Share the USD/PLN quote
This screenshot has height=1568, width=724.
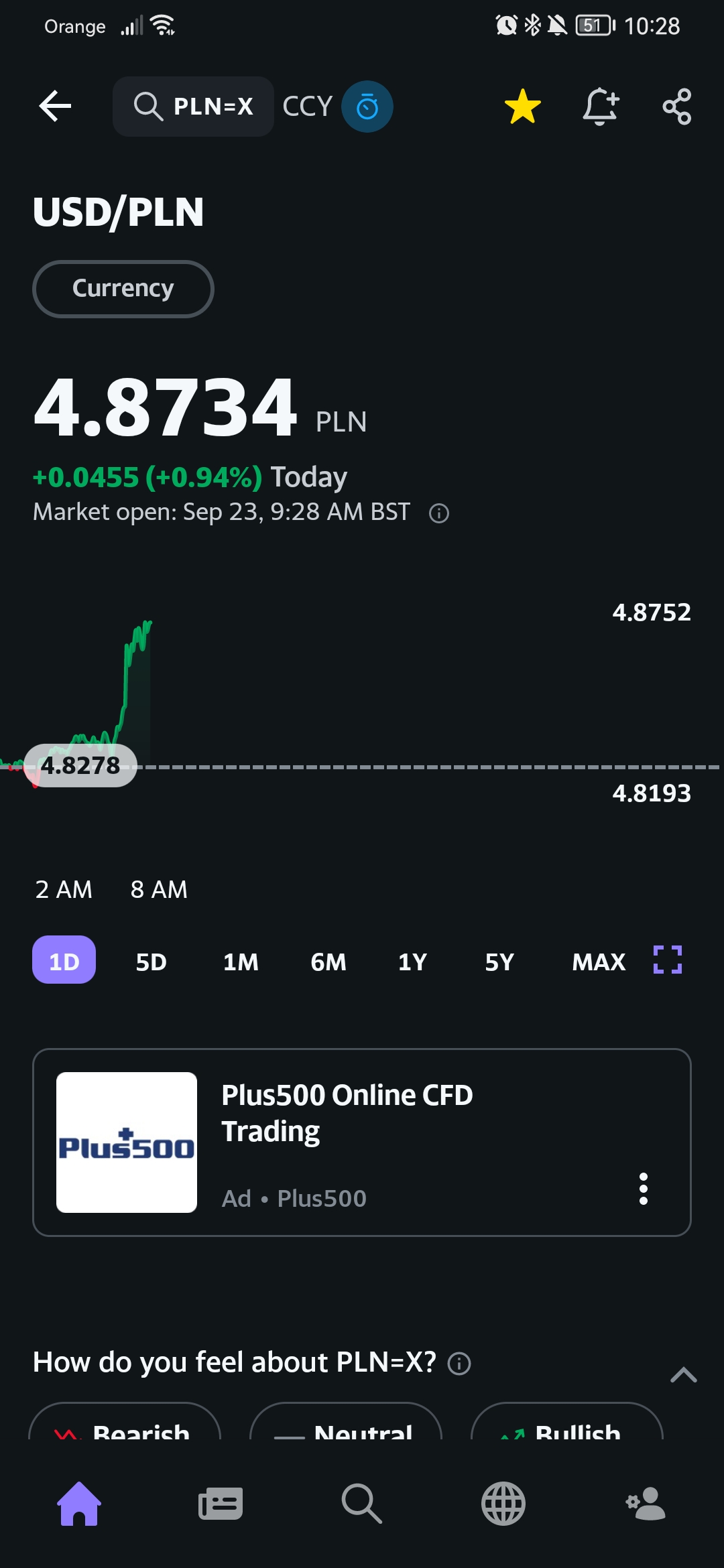676,107
